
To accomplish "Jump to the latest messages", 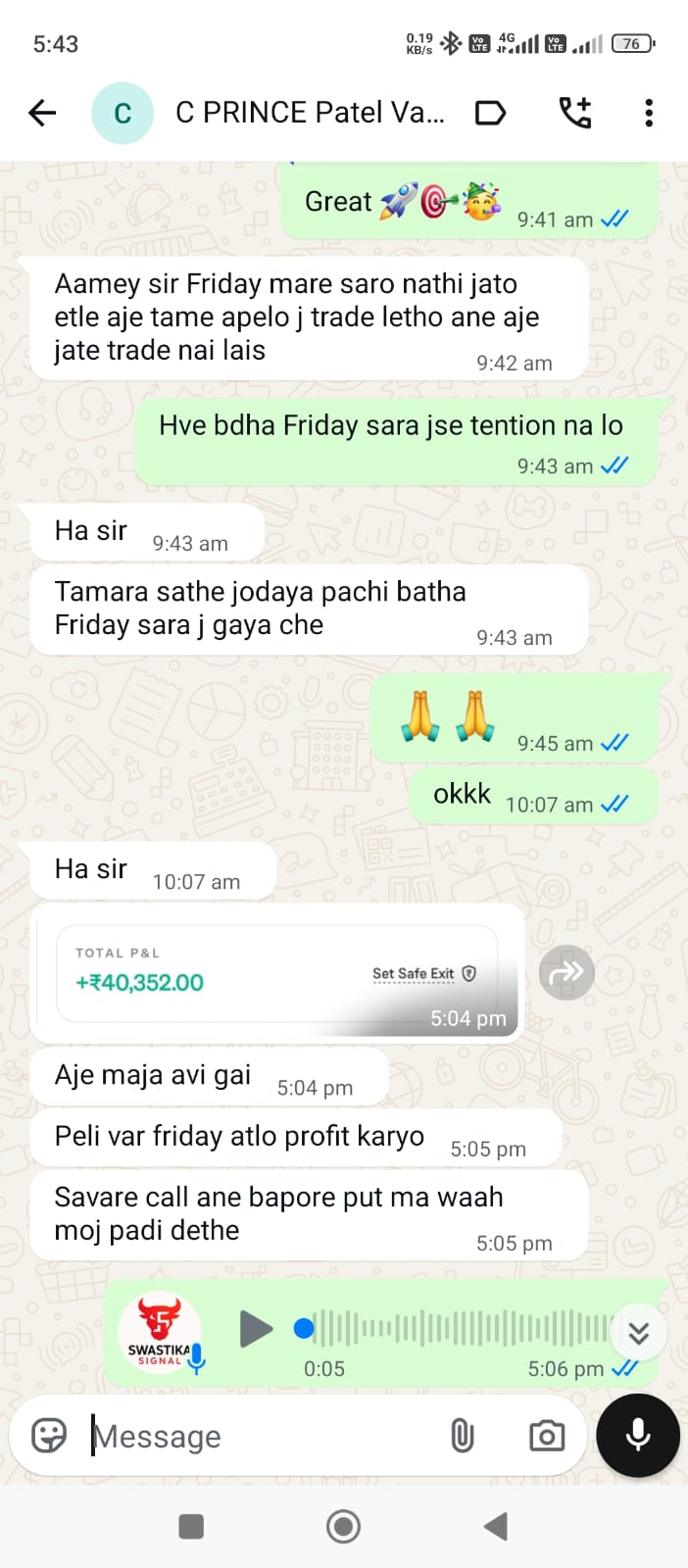I will point(638,1333).
